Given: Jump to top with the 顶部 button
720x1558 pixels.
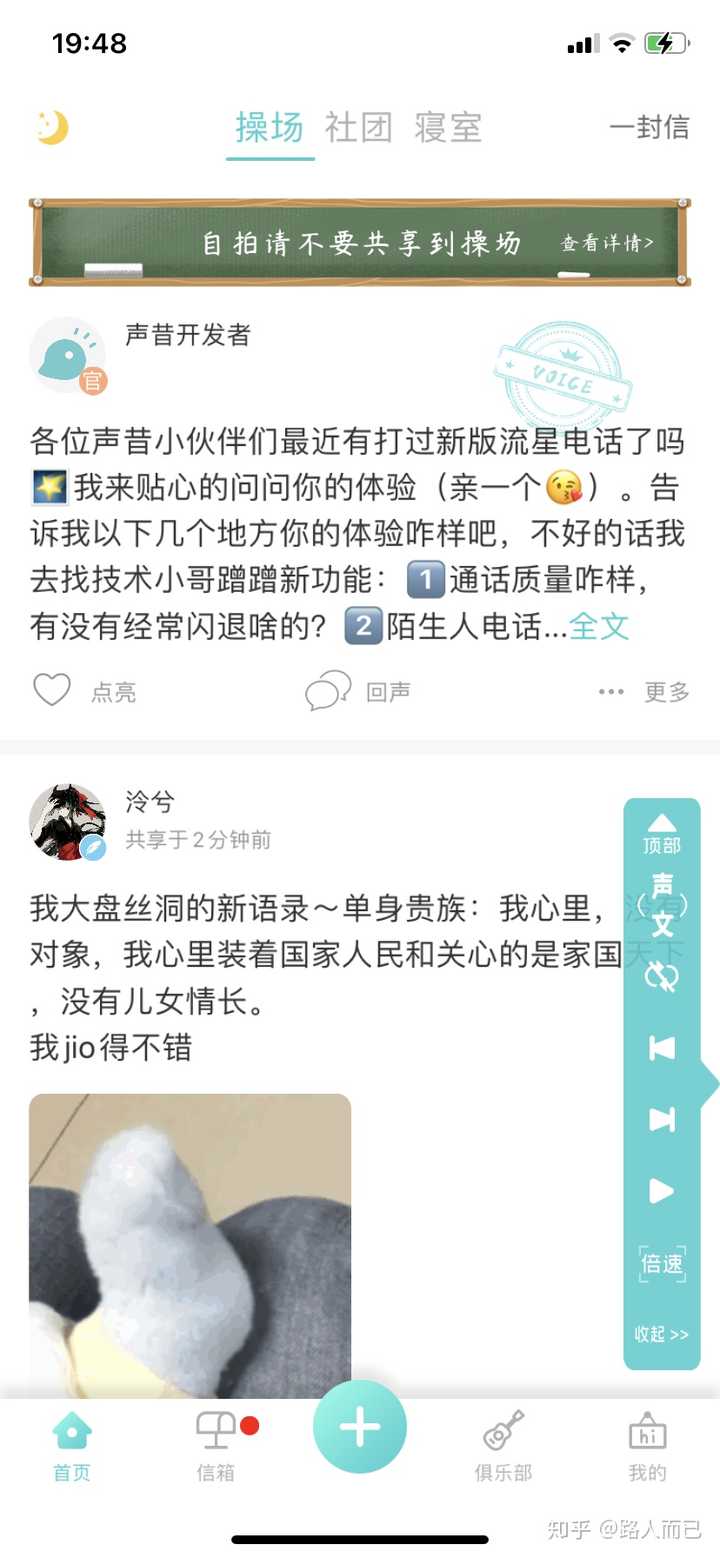Looking at the screenshot, I should (x=662, y=833).
